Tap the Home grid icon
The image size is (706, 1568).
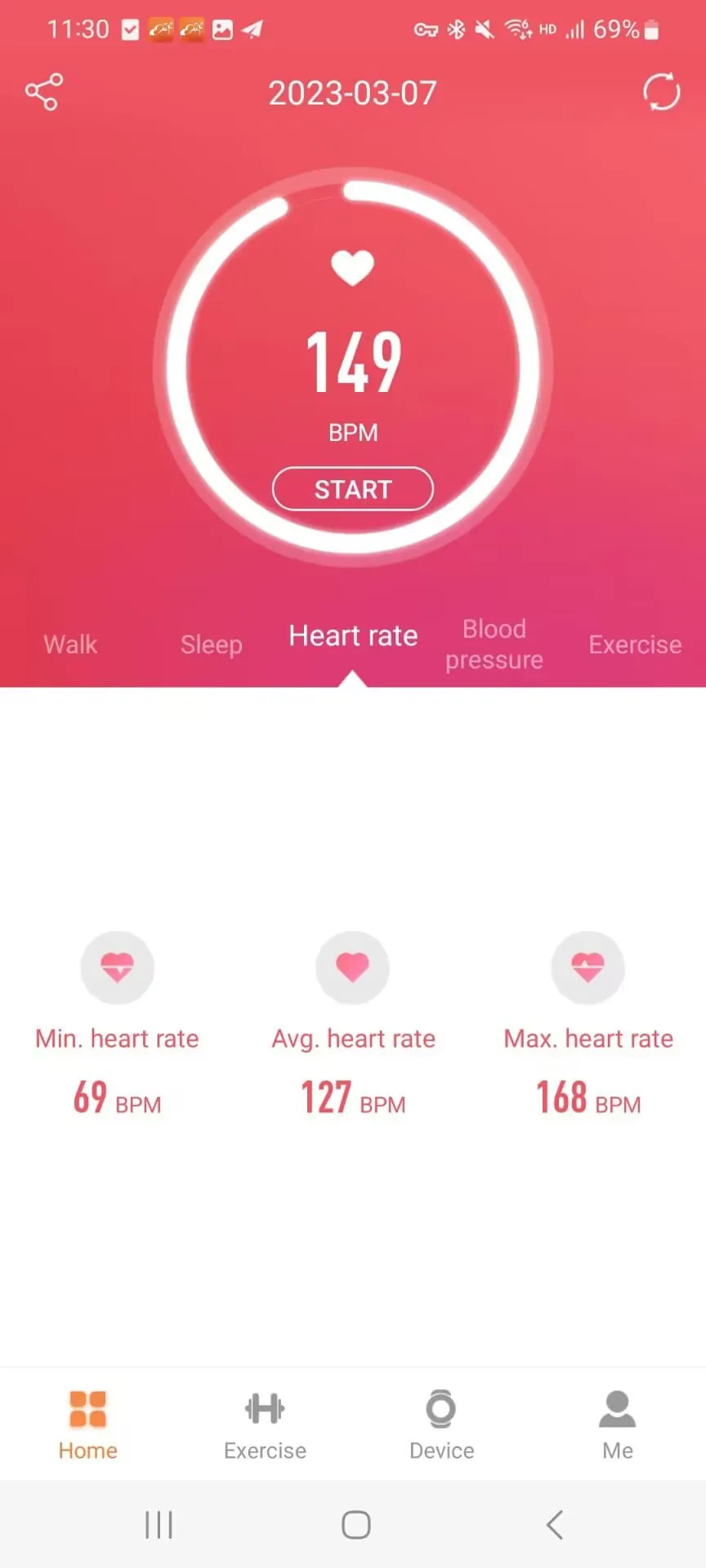[x=87, y=1406]
